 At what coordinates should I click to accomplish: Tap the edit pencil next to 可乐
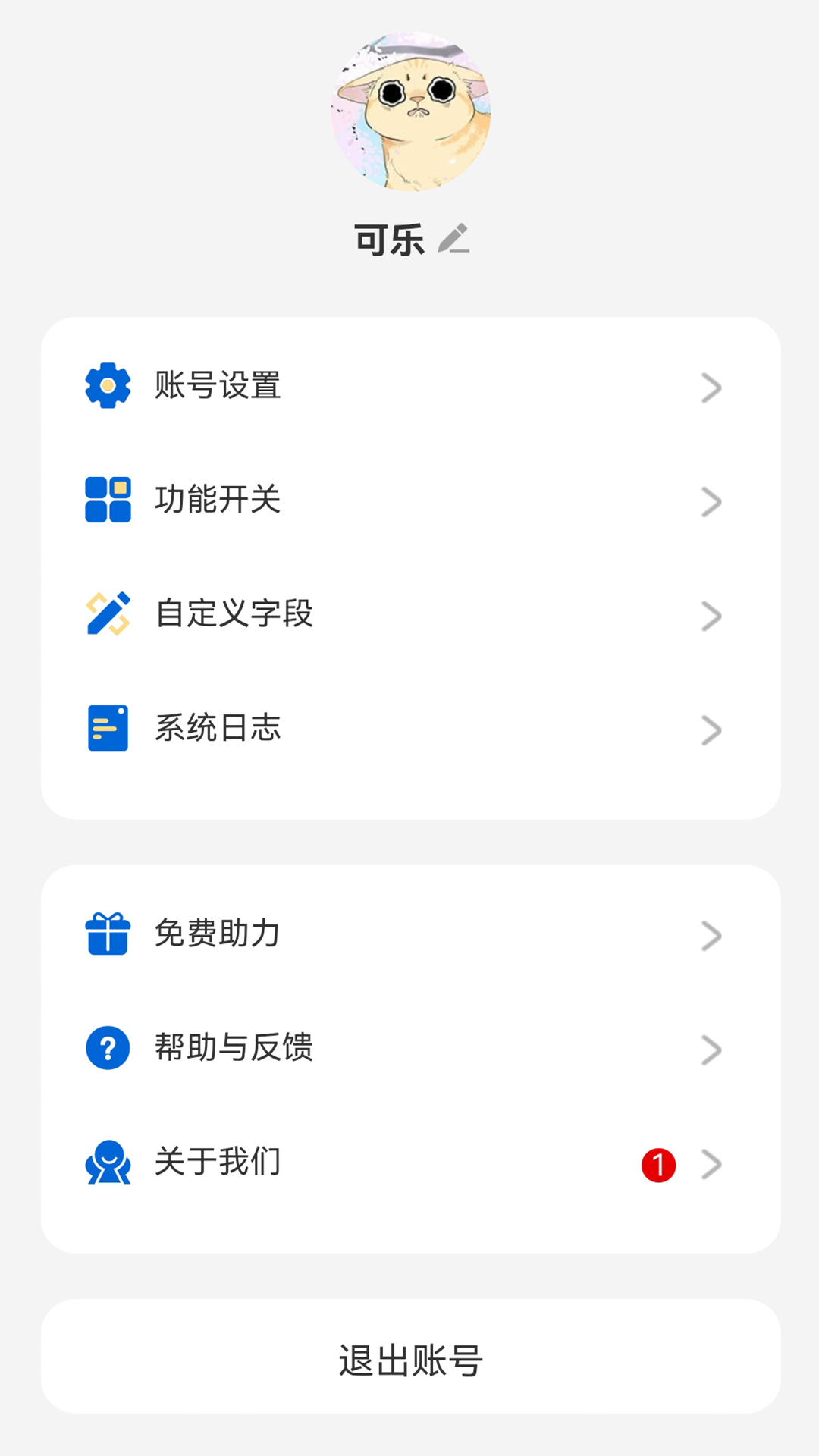click(453, 238)
